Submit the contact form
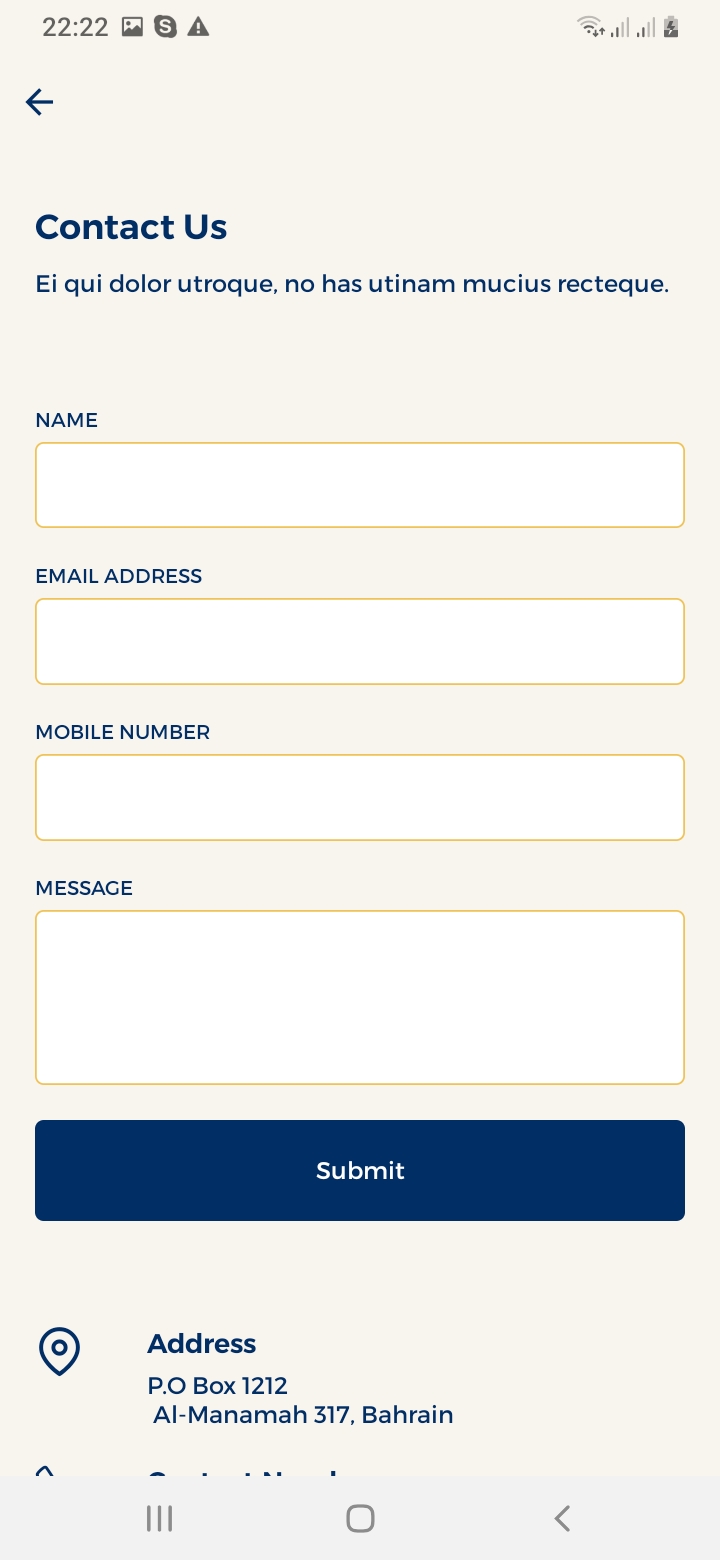Screen dimensions: 720x1560 [360, 1170]
